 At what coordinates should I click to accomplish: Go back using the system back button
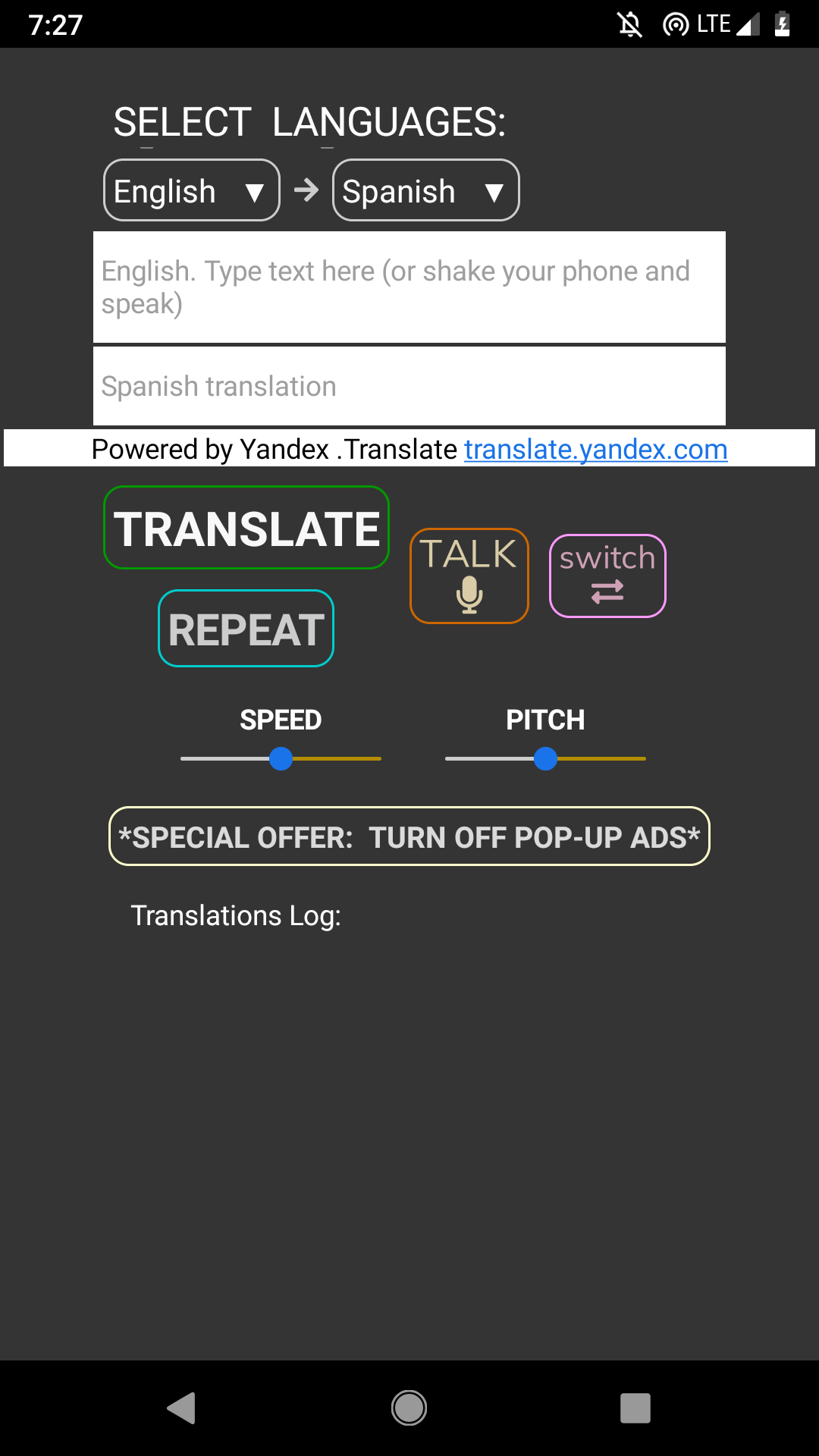[x=182, y=1408]
